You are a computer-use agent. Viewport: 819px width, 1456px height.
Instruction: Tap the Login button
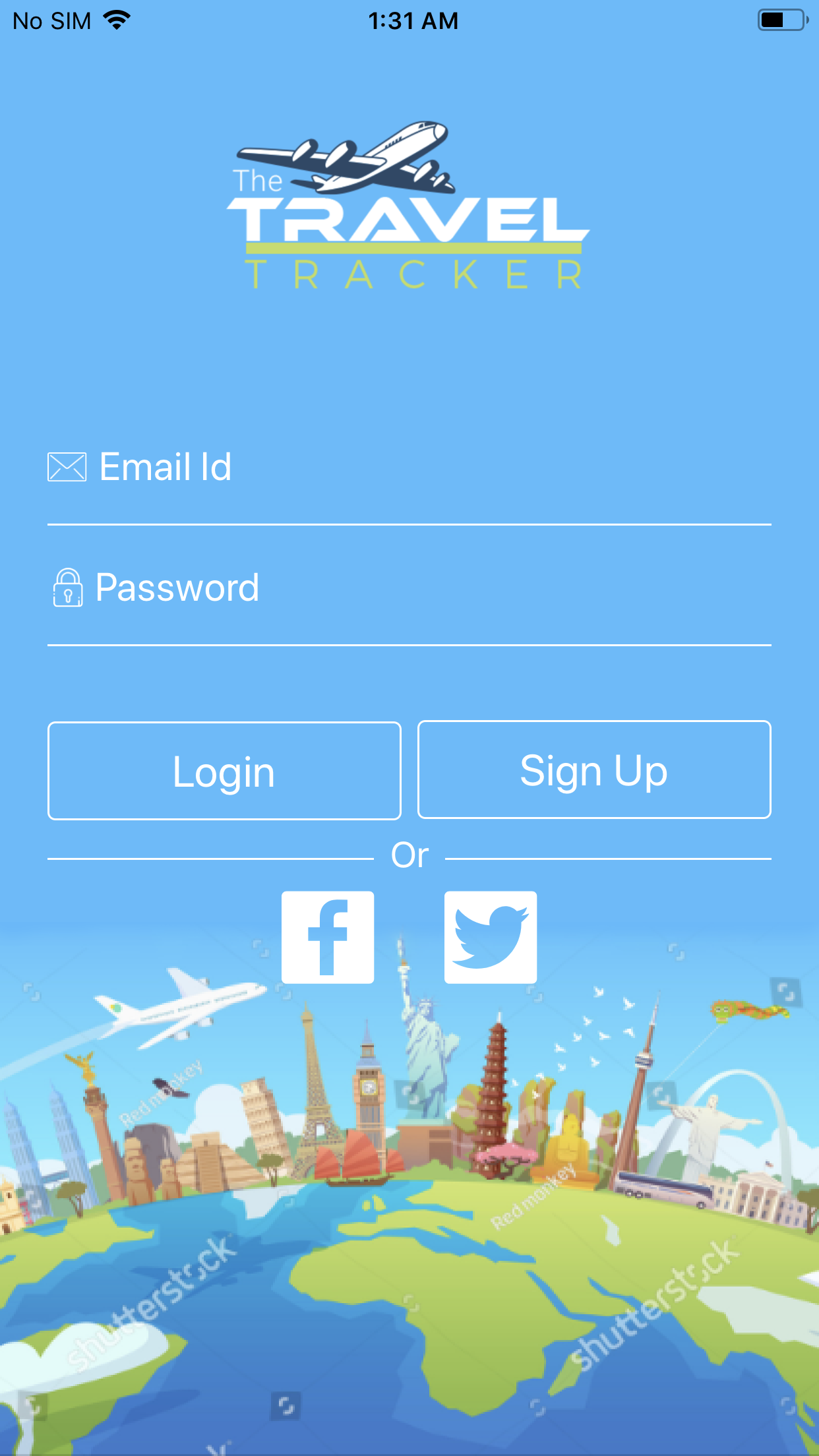pos(224,771)
